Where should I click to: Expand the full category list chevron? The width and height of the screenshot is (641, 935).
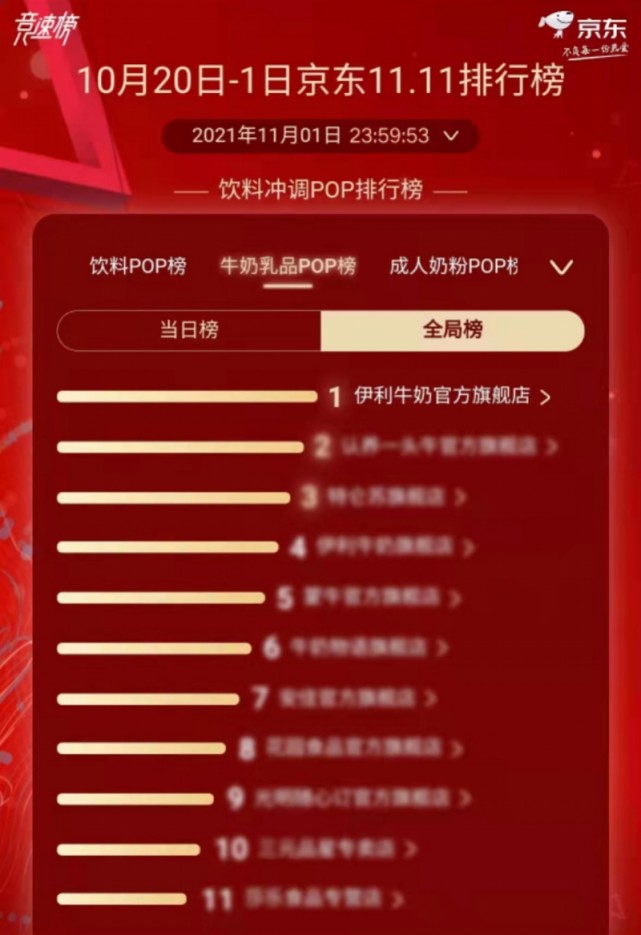[563, 267]
